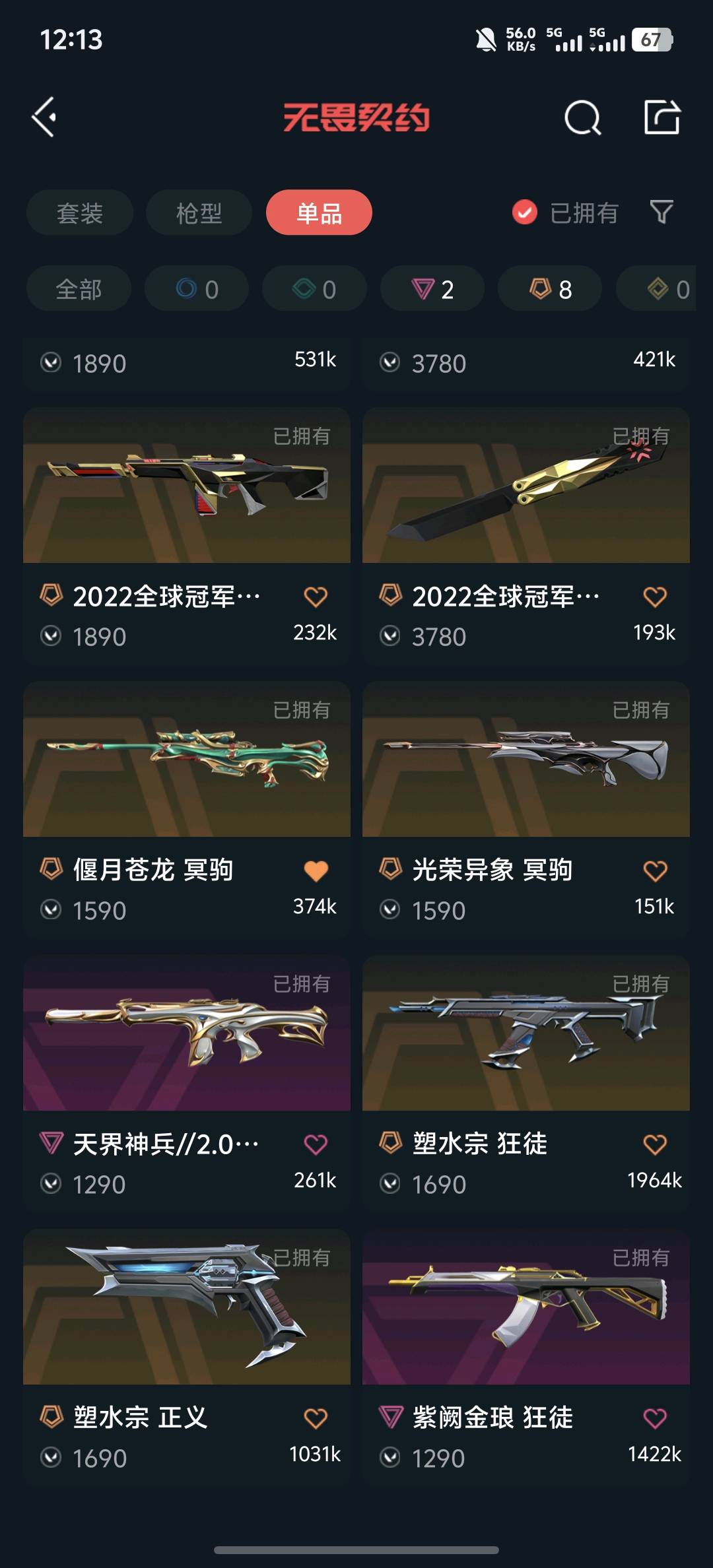Open the filter funnel icon
Viewport: 713px width, 1568px height.
(x=662, y=212)
